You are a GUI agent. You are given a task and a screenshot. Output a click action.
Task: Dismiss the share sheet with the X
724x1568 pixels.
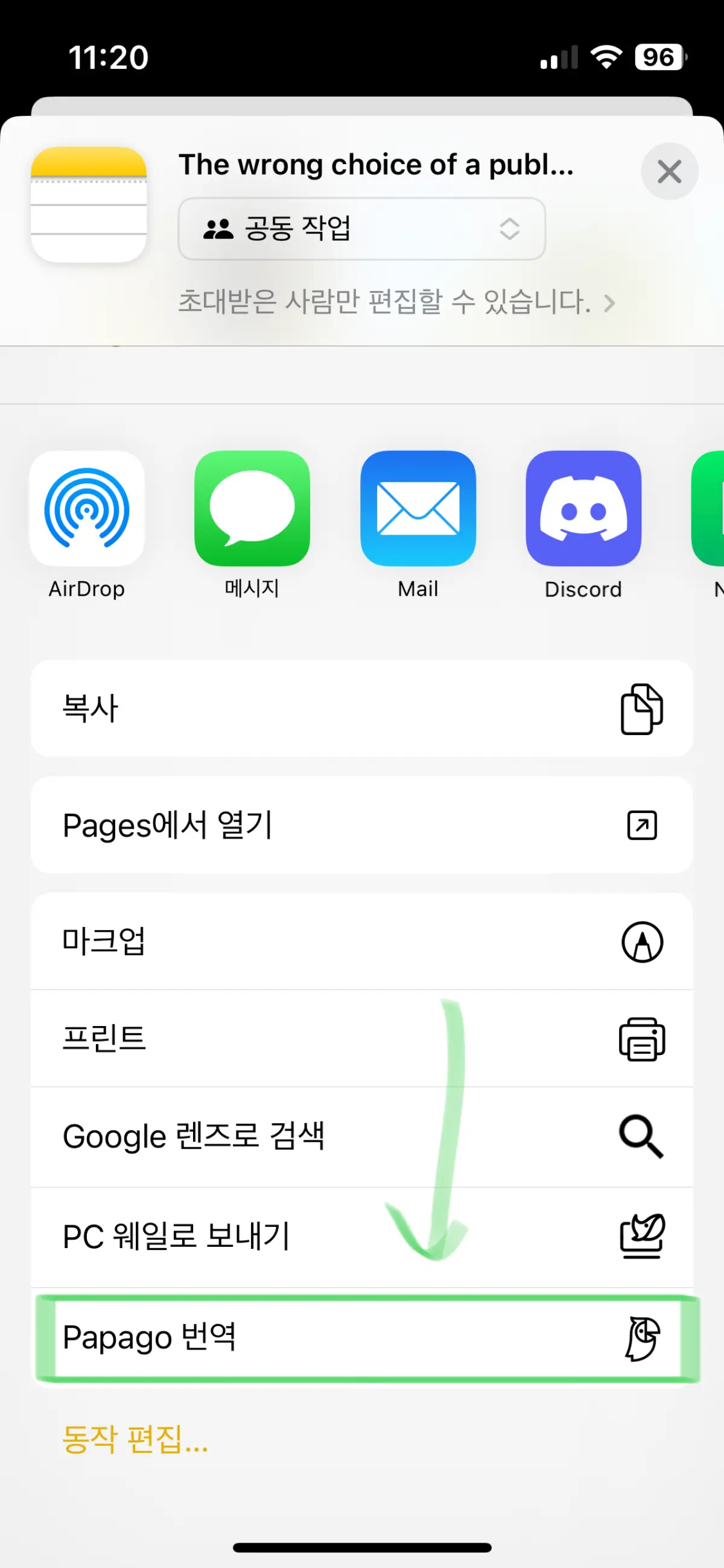click(669, 171)
